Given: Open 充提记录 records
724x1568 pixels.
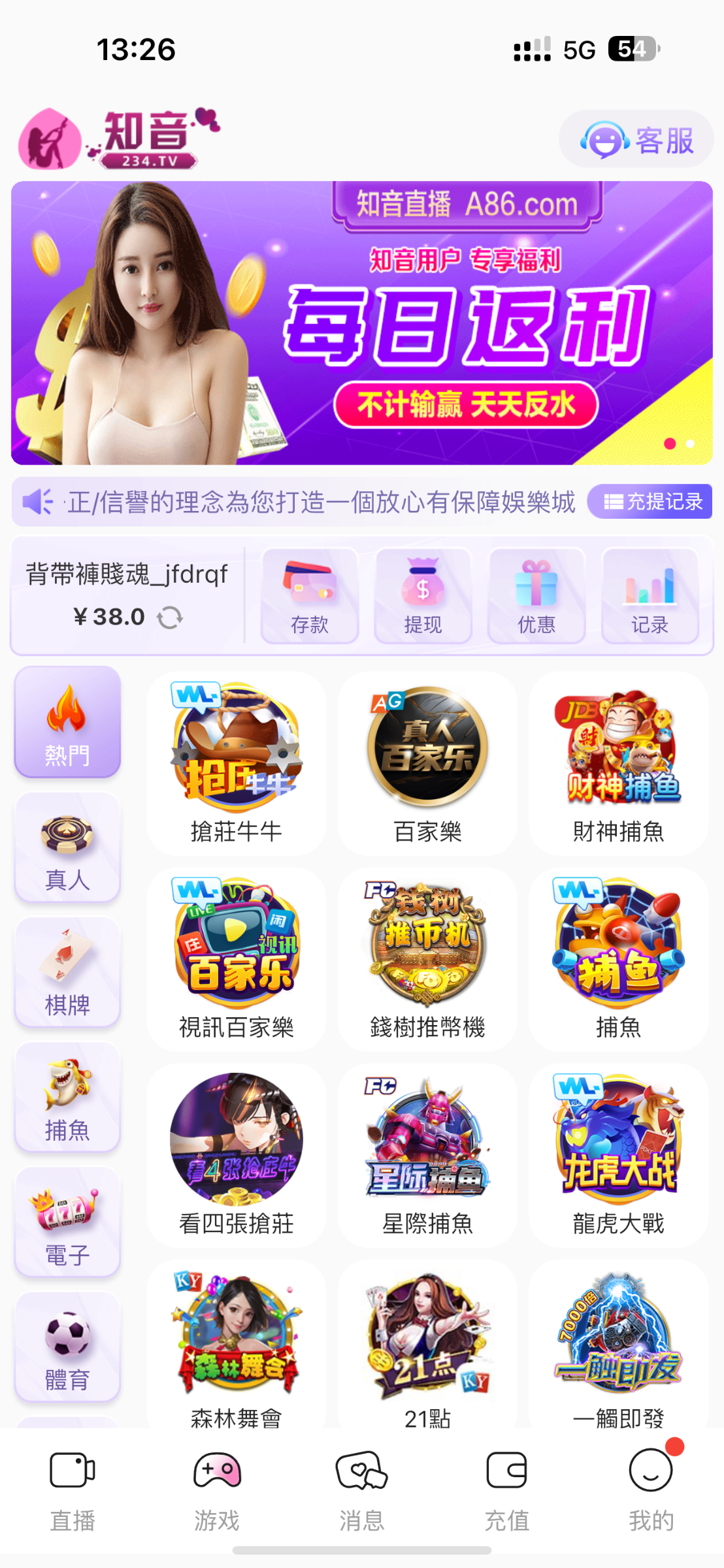Looking at the screenshot, I should tap(650, 502).
